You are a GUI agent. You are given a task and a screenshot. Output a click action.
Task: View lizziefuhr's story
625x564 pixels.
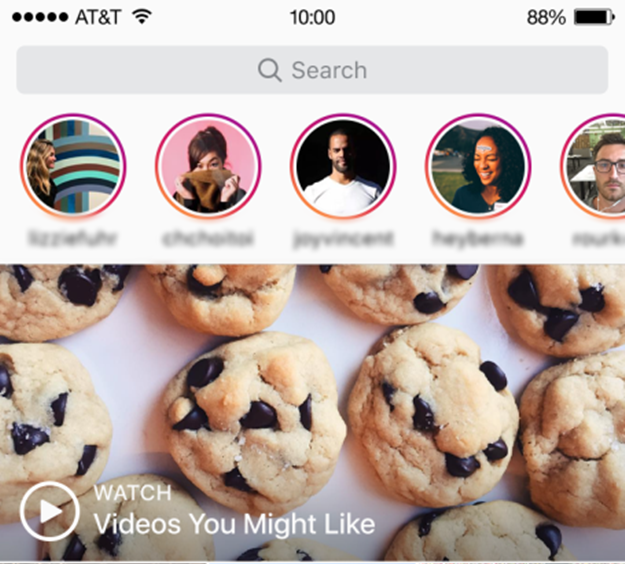pyautogui.click(x=73, y=165)
